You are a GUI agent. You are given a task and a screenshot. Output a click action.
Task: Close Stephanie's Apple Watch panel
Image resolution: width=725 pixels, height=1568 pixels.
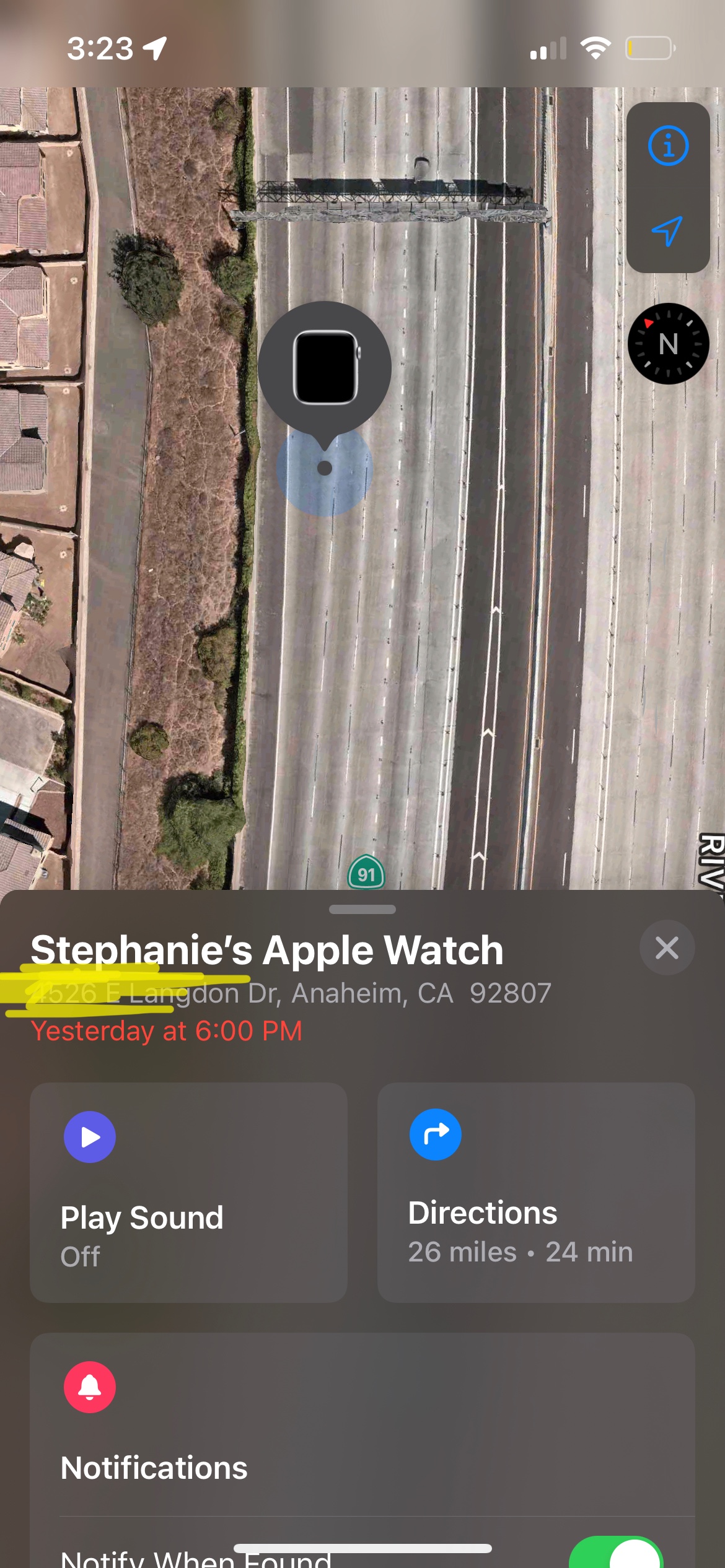(667, 947)
